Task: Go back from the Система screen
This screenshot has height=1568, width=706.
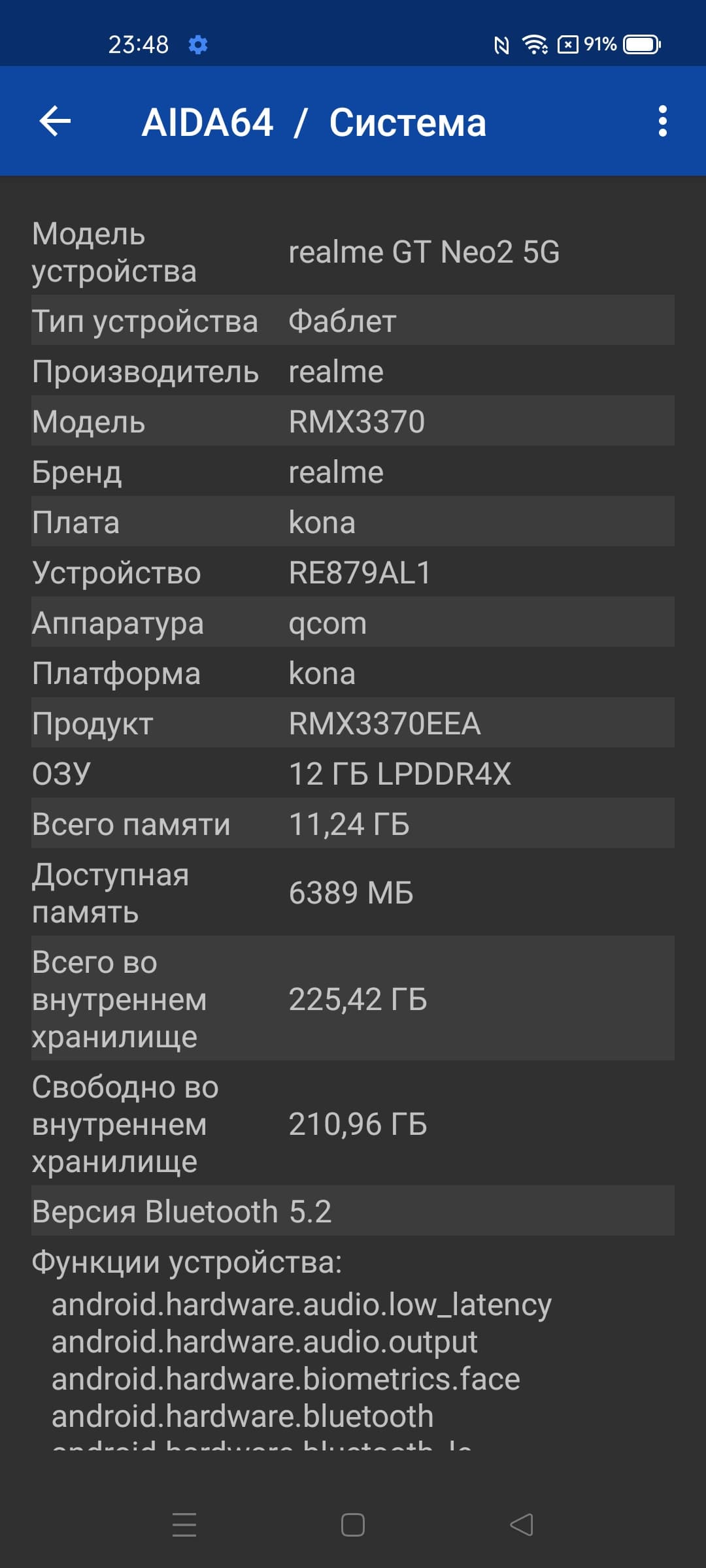Action: 55,122
